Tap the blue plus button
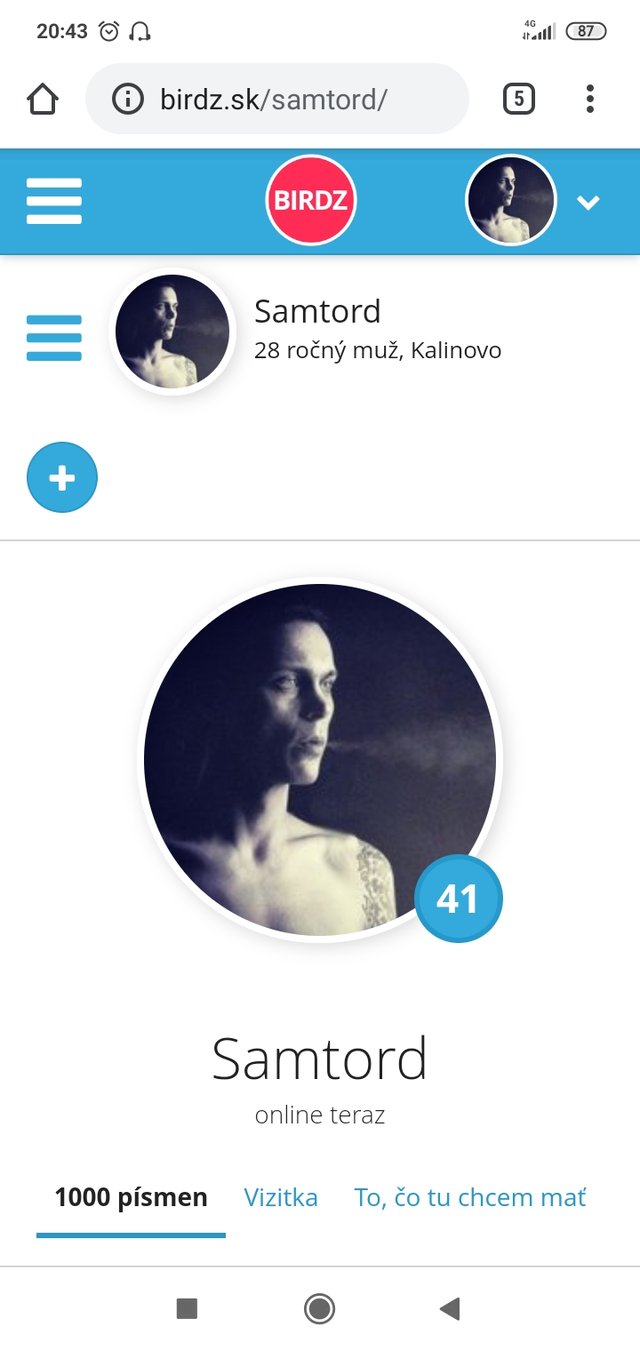The width and height of the screenshot is (640, 1351). (62, 478)
